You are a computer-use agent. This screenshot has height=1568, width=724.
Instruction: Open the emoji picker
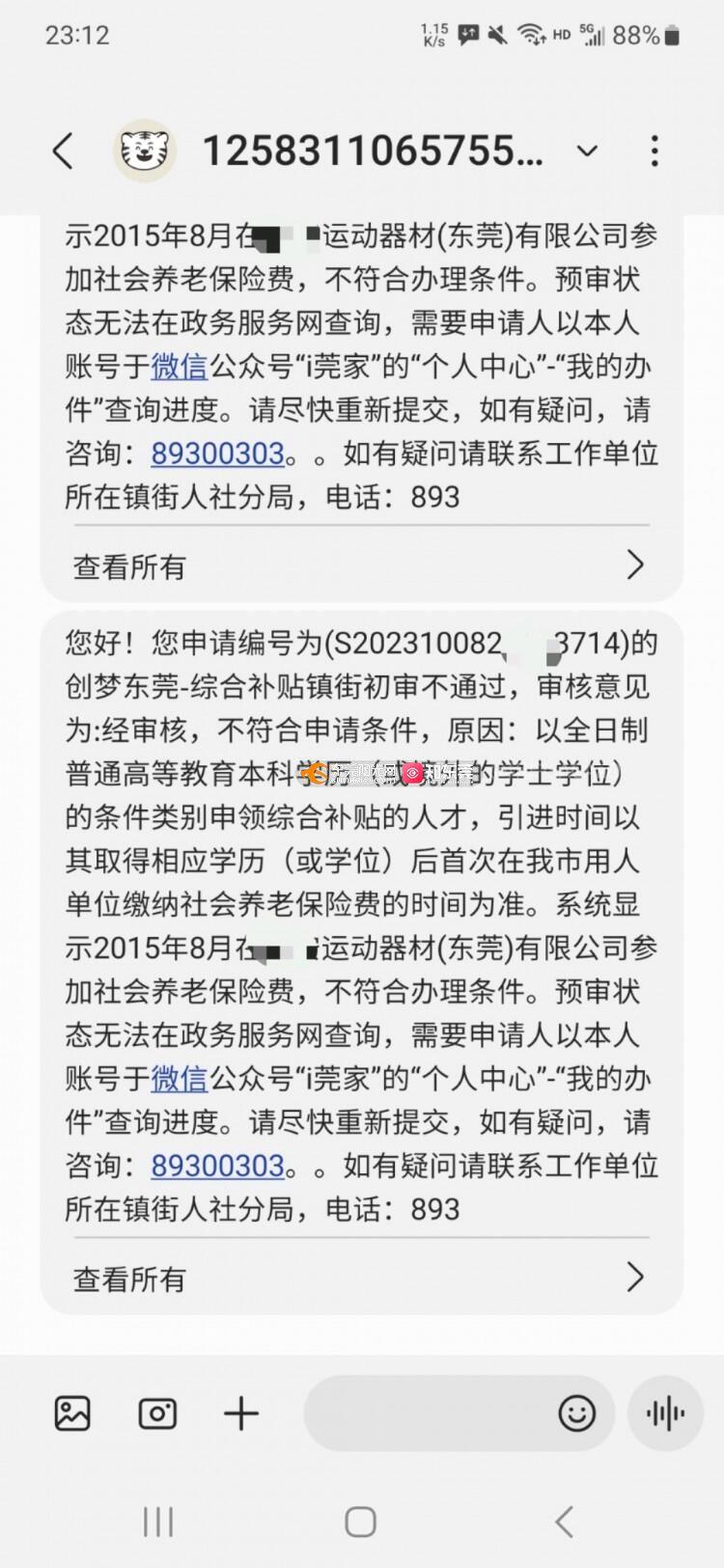pos(577,1414)
